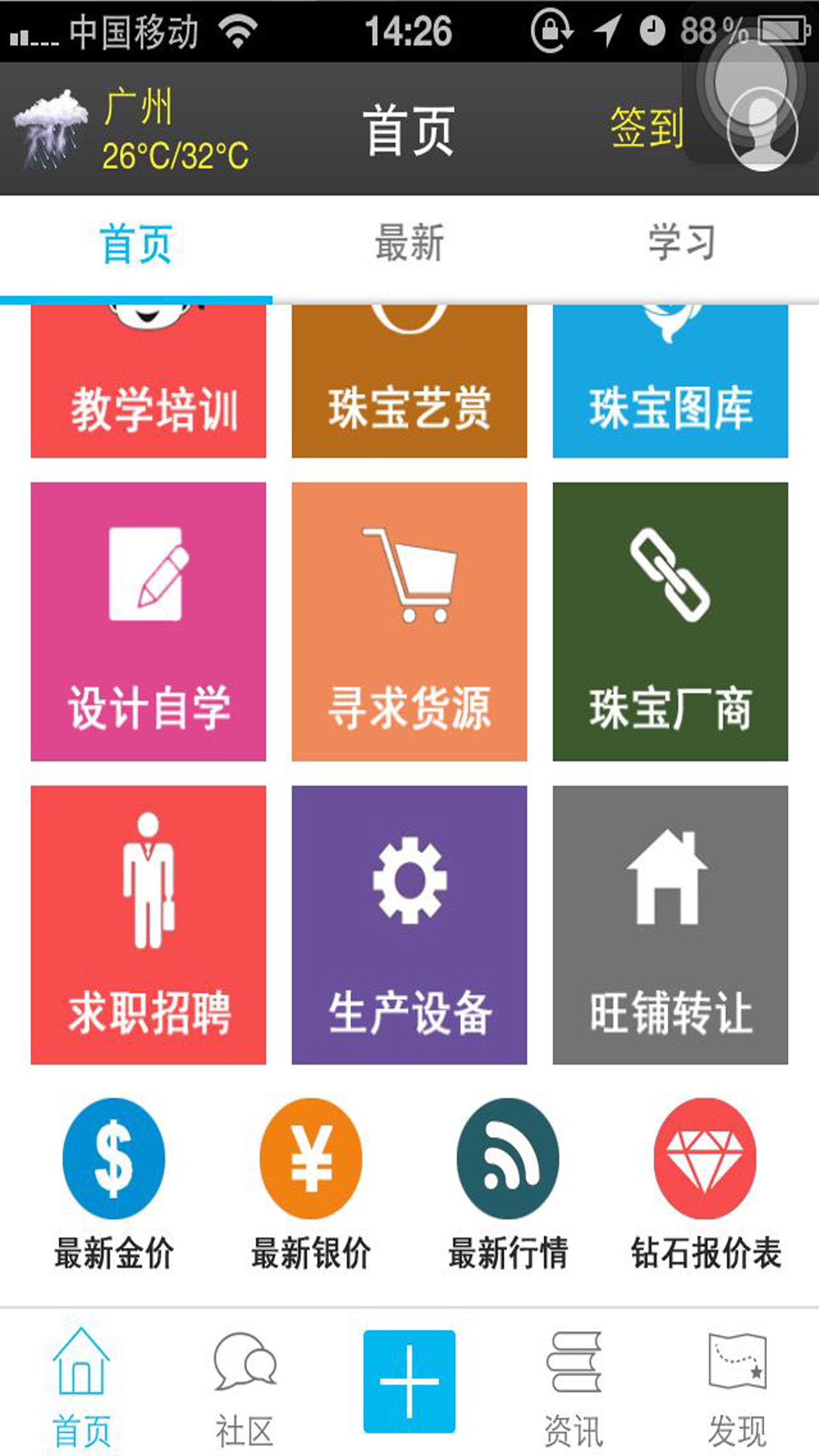Check 最新金价 gold price

point(114,1184)
